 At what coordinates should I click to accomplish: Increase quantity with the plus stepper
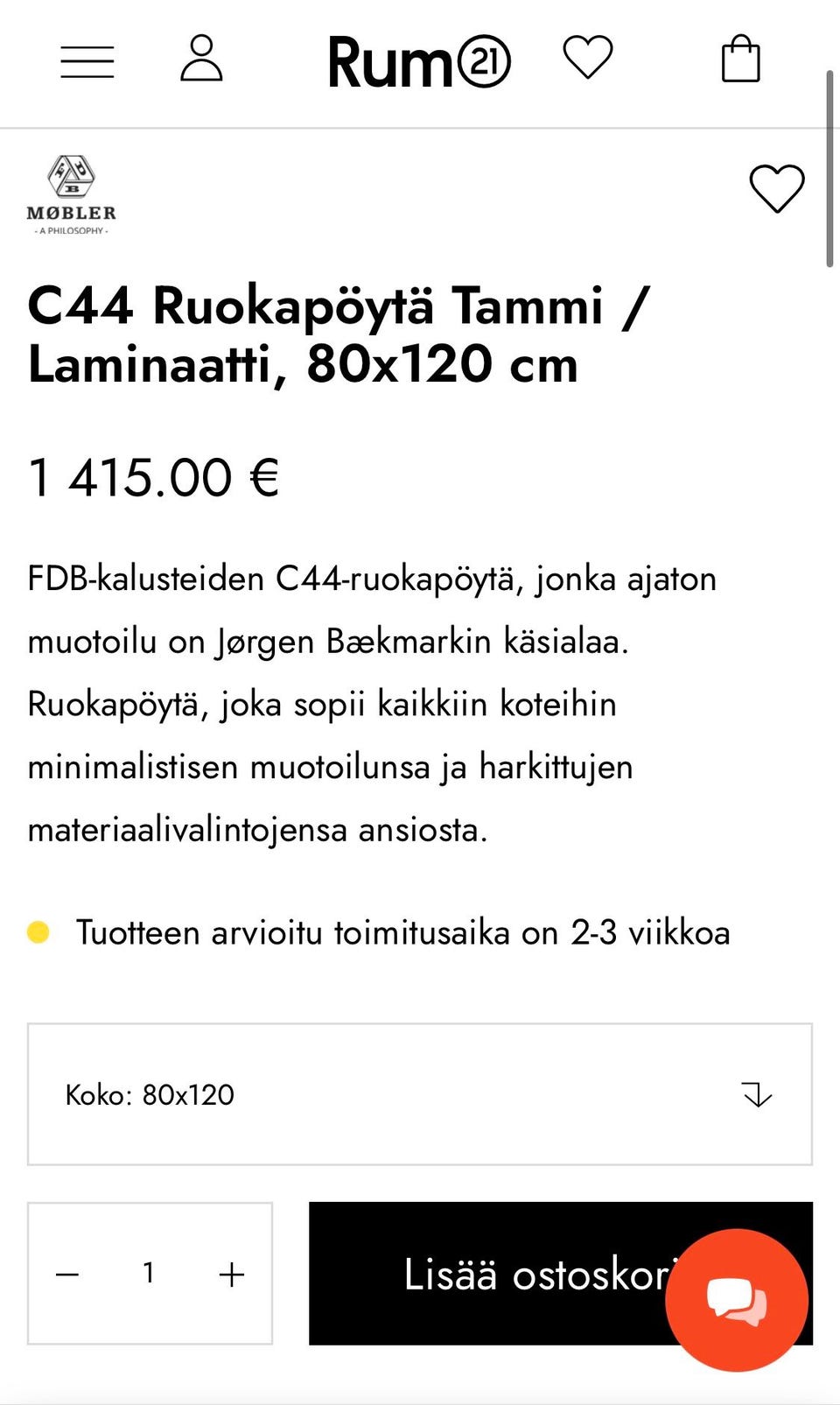pos(230,1275)
